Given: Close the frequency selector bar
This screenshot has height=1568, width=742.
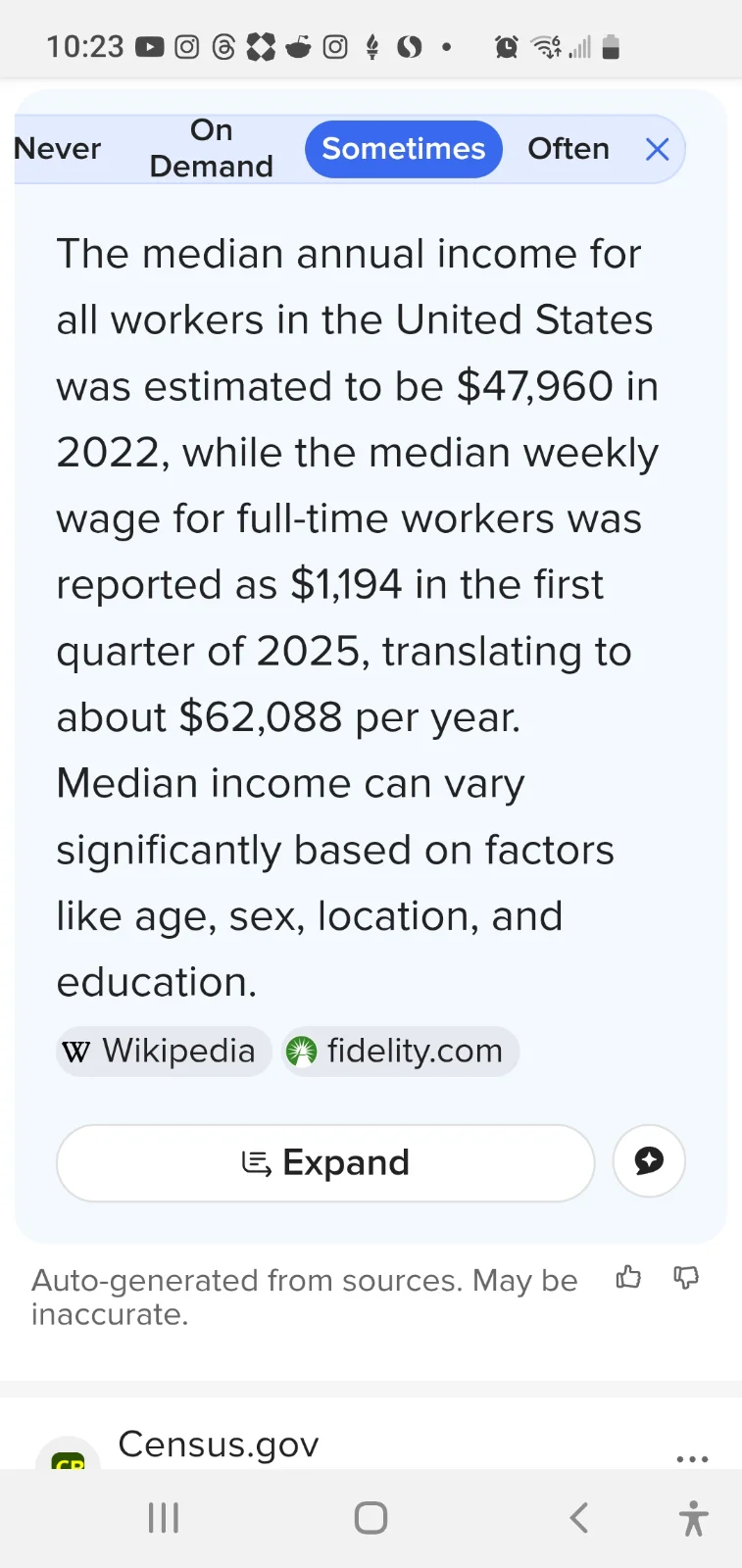Looking at the screenshot, I should [657, 149].
